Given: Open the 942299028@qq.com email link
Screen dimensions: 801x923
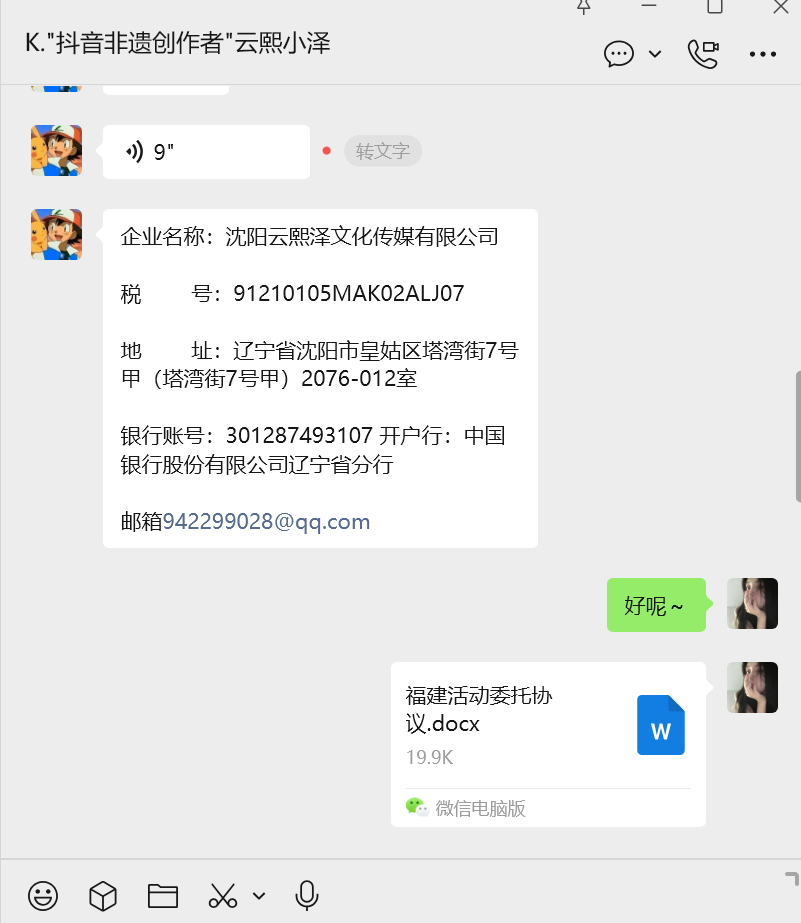Looking at the screenshot, I should [266, 522].
